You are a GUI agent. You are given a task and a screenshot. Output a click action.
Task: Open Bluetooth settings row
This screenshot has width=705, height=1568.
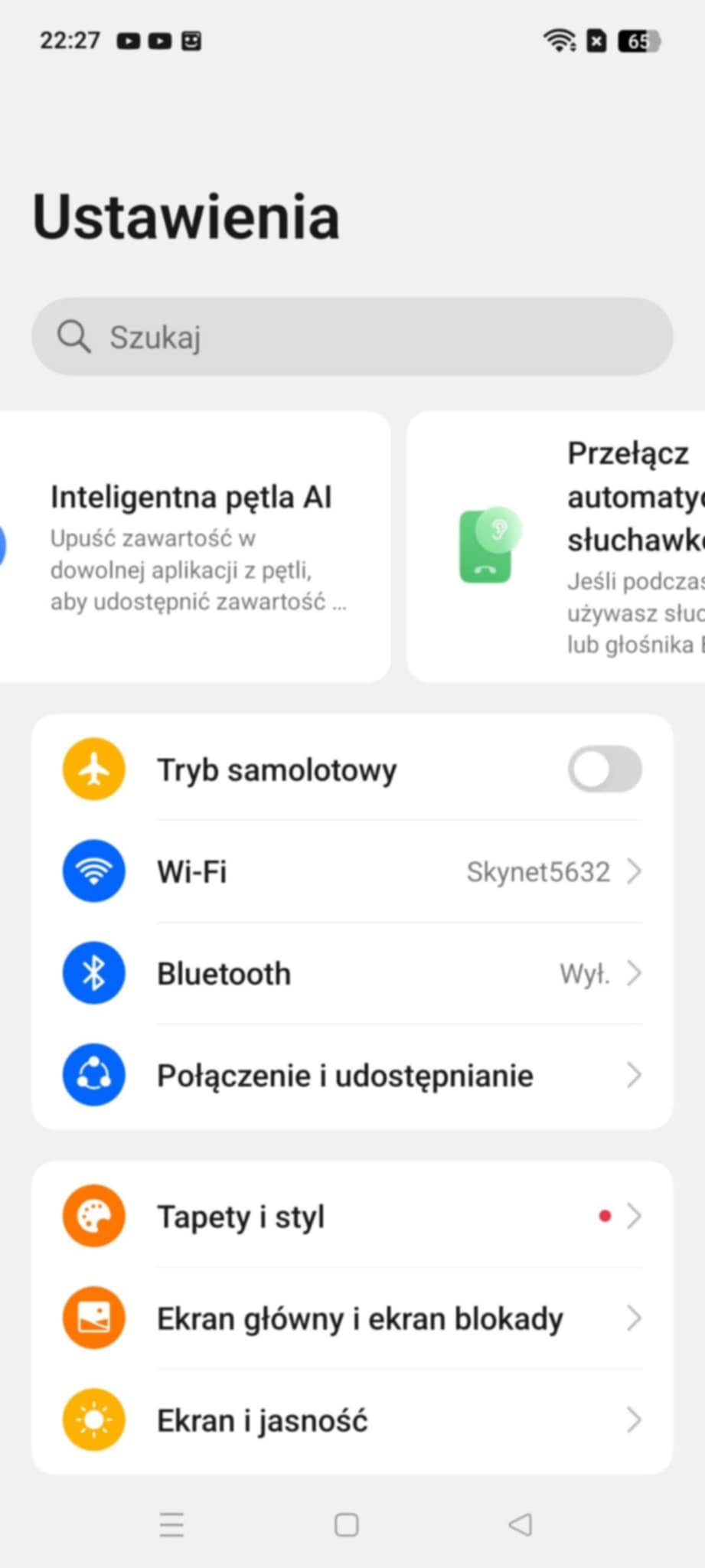(x=352, y=973)
